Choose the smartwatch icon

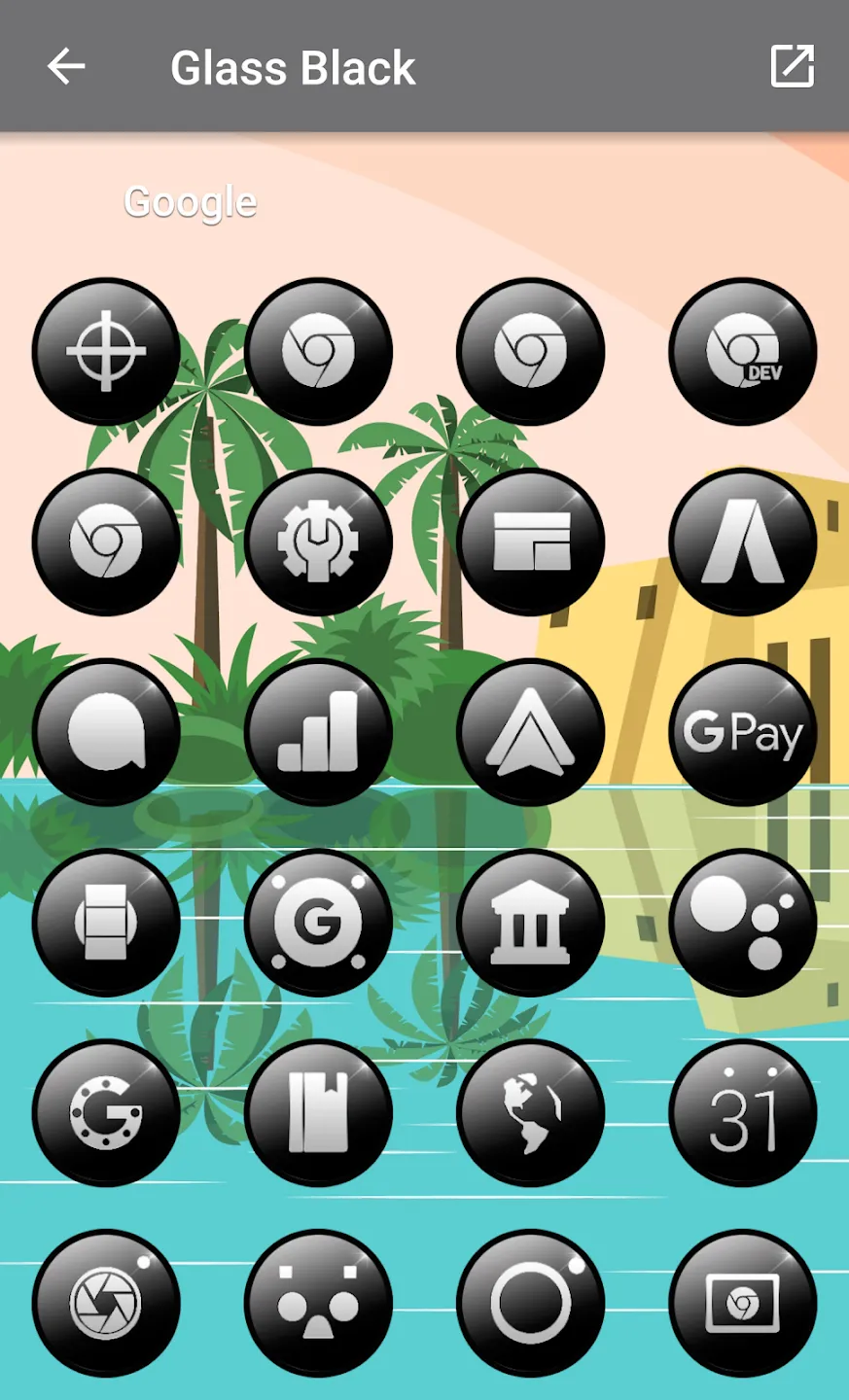pyautogui.click(x=106, y=923)
